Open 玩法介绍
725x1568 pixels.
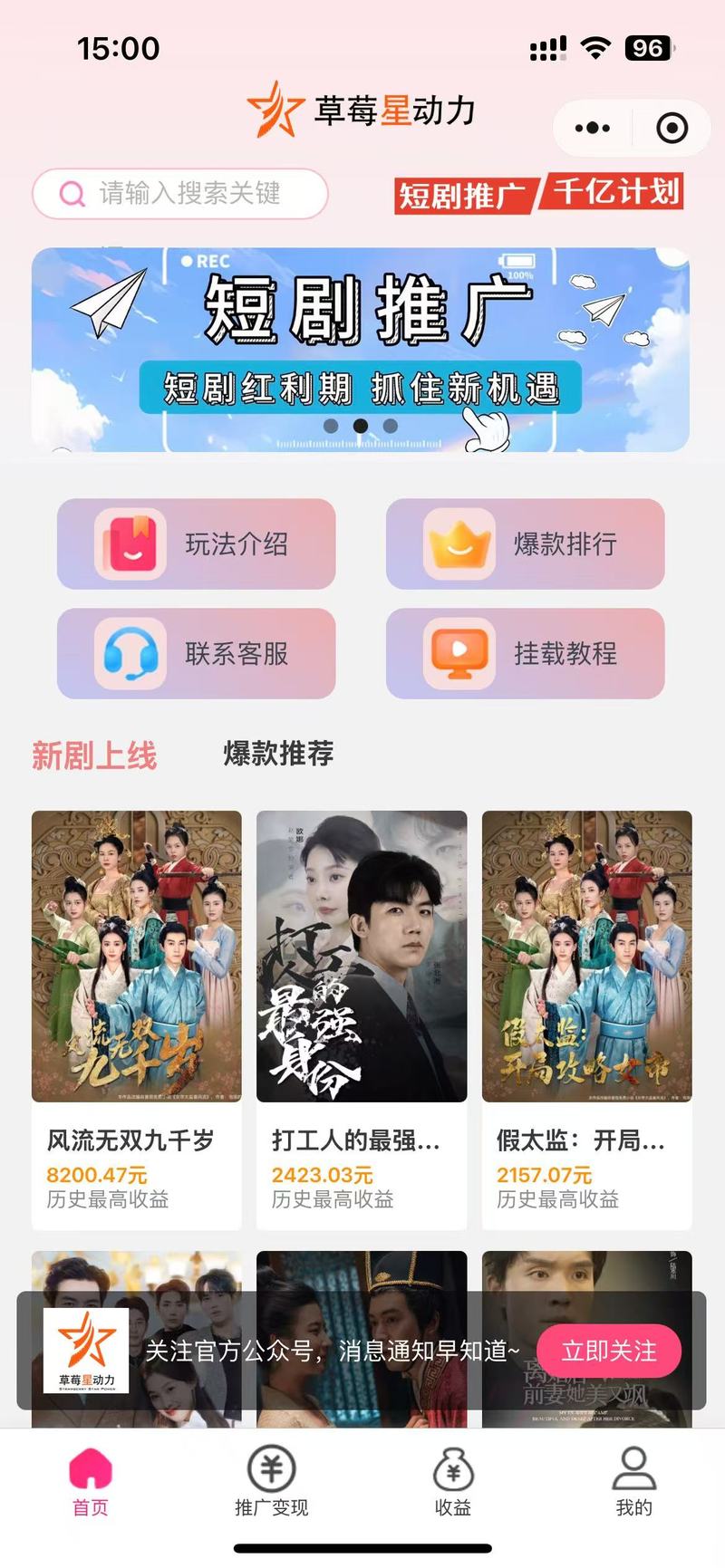point(197,544)
